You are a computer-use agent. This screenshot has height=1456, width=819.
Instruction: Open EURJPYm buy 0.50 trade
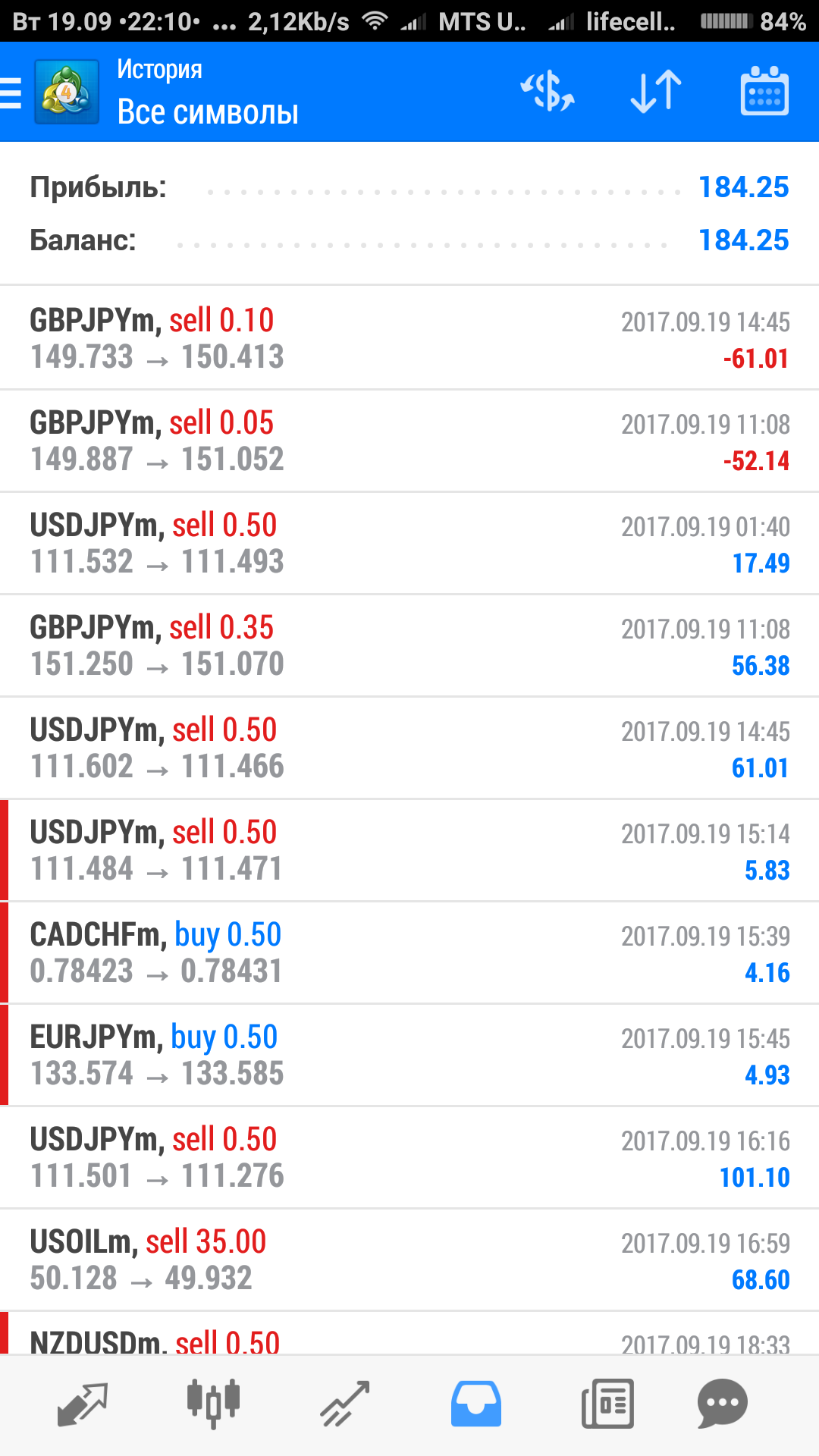pos(409,1056)
